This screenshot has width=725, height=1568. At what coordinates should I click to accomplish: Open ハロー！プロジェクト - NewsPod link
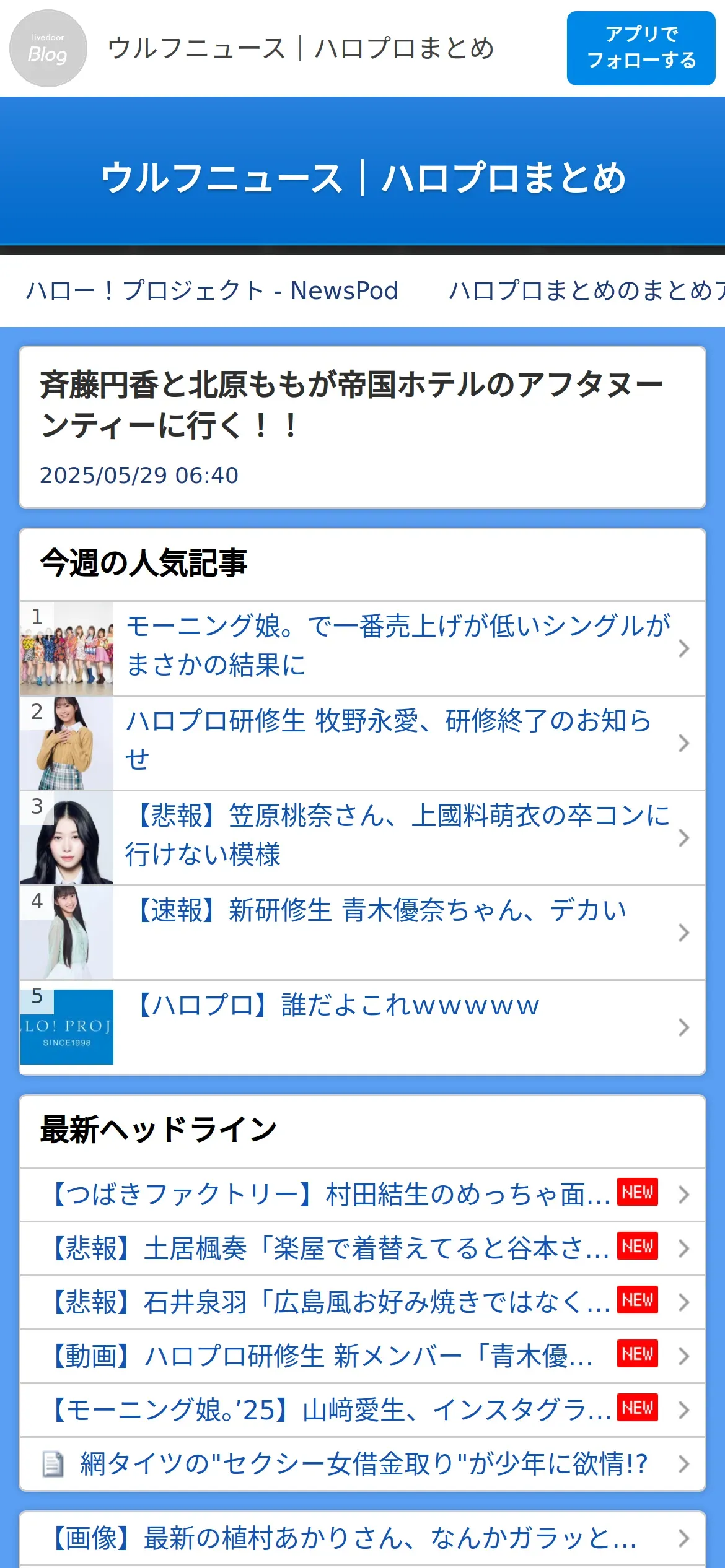coord(212,290)
